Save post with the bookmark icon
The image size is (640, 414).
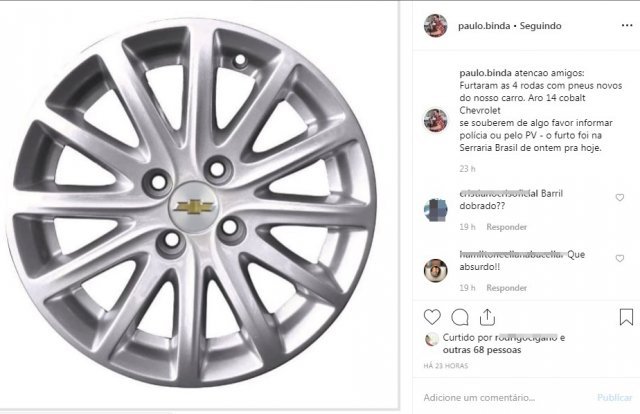(625, 317)
